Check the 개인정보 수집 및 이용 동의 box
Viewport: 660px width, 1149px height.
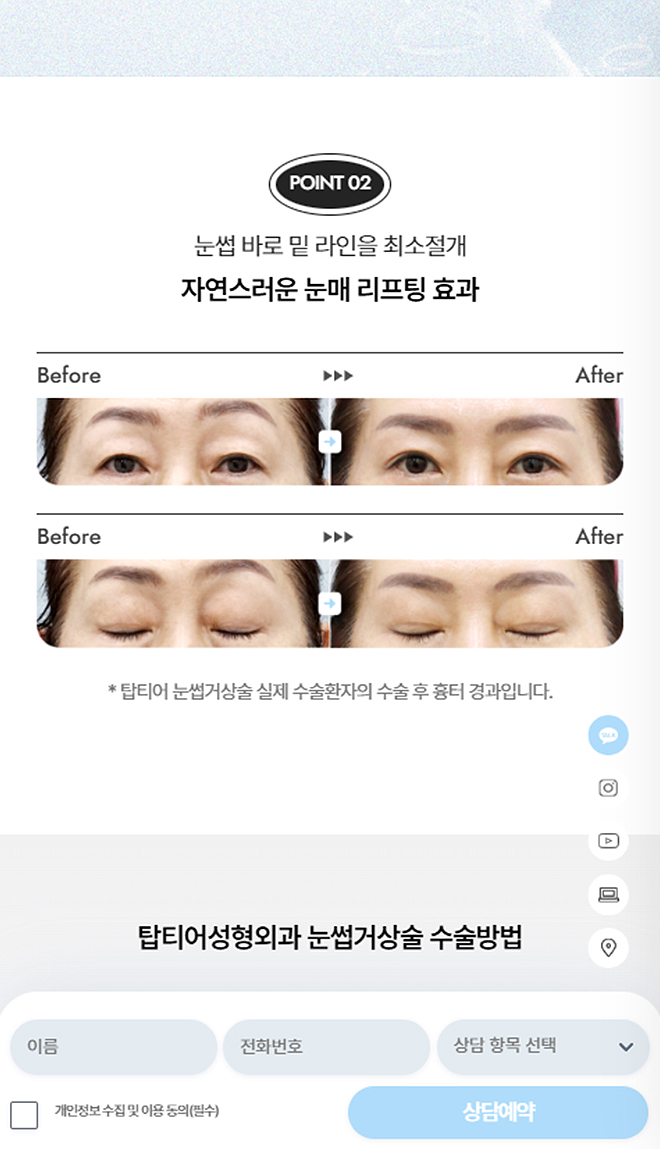click(24, 1114)
